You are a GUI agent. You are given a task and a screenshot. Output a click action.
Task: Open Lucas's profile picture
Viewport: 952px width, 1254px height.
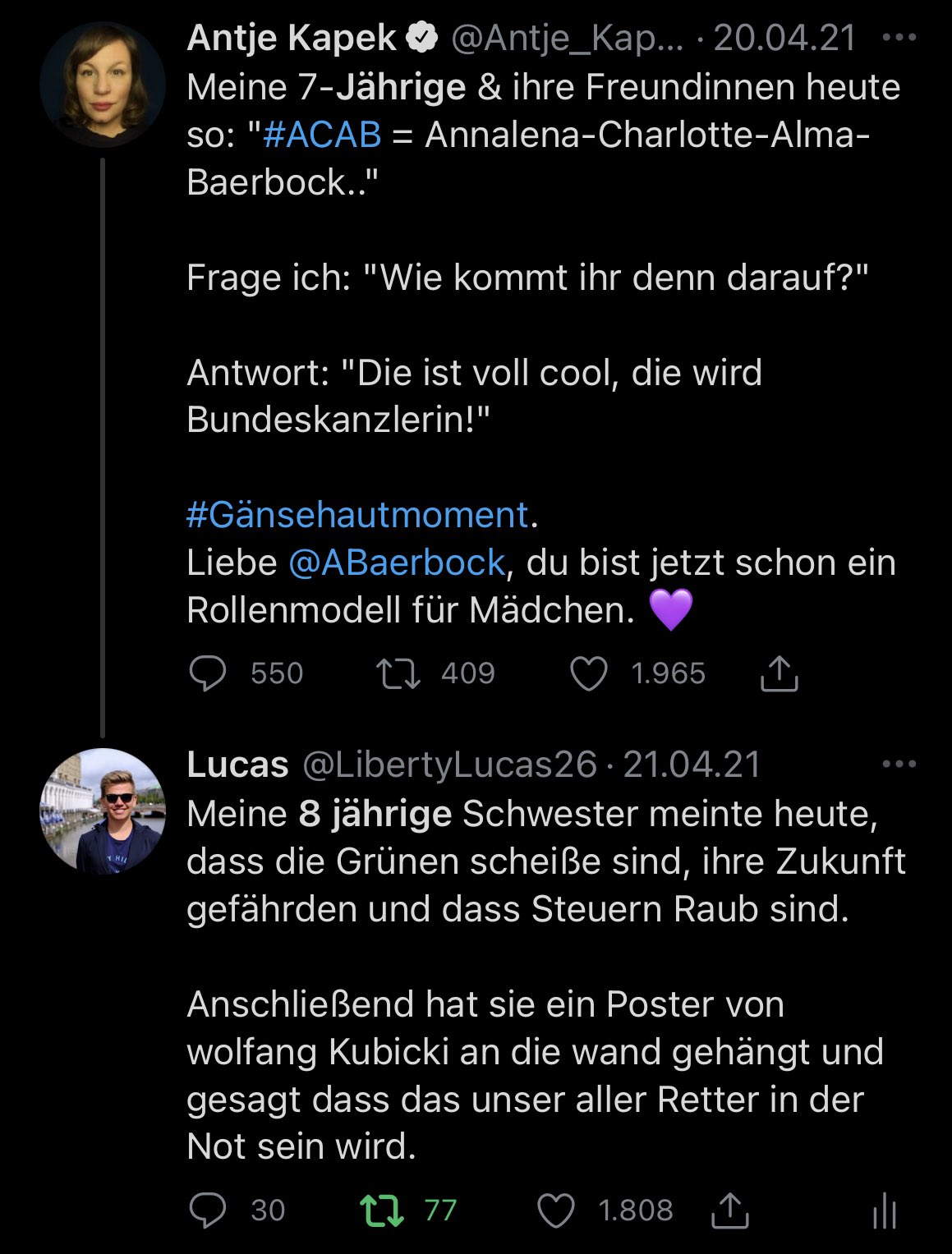[102, 811]
